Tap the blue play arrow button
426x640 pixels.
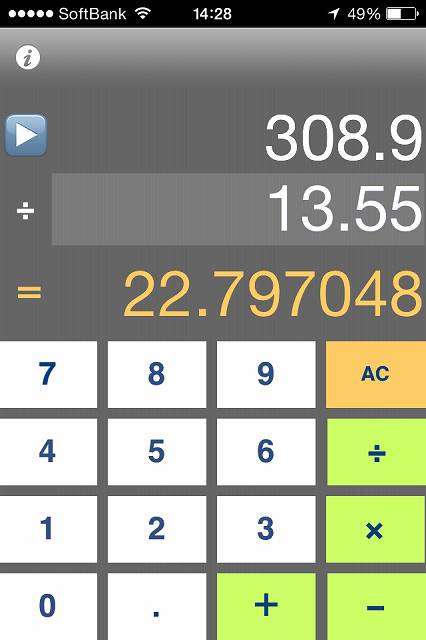(x=26, y=135)
